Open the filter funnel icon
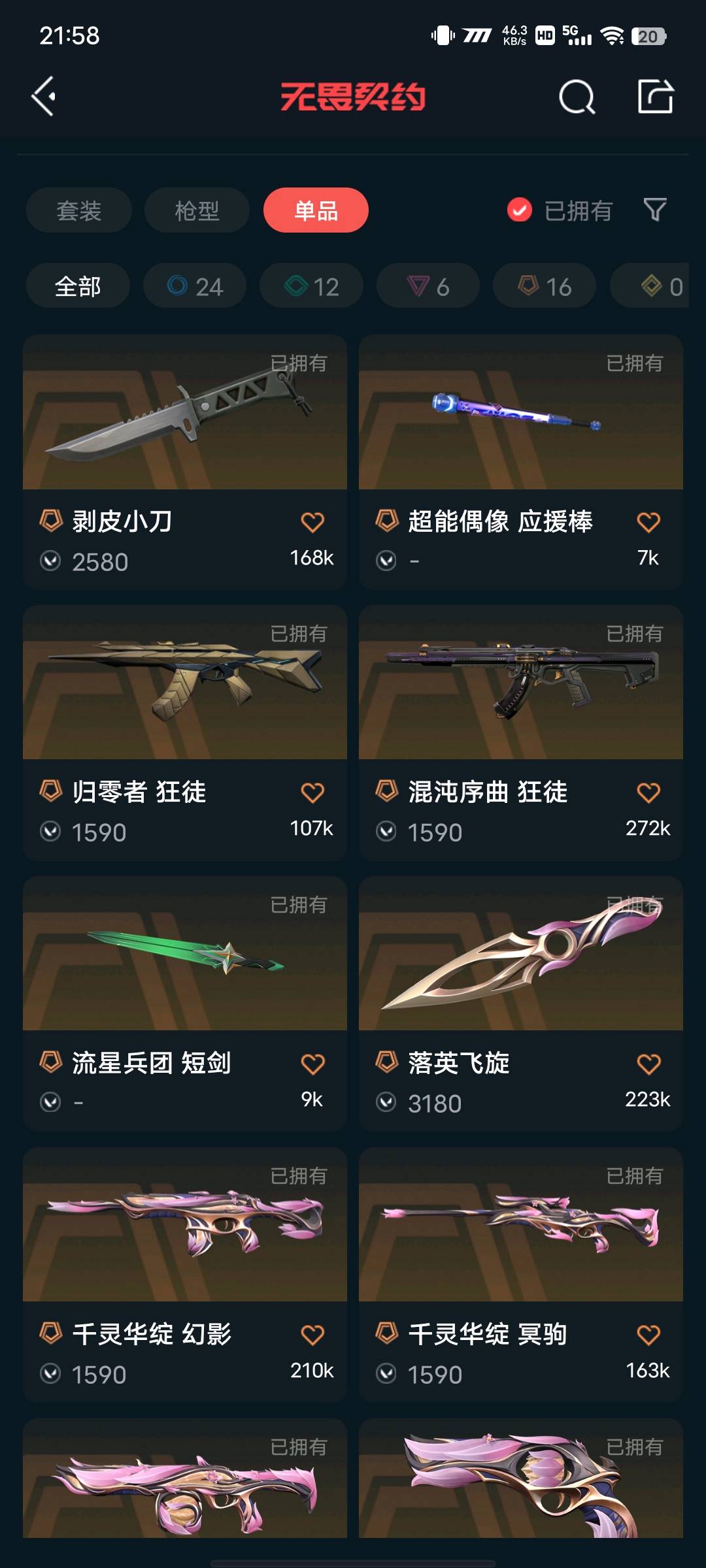706x1568 pixels. pos(655,210)
